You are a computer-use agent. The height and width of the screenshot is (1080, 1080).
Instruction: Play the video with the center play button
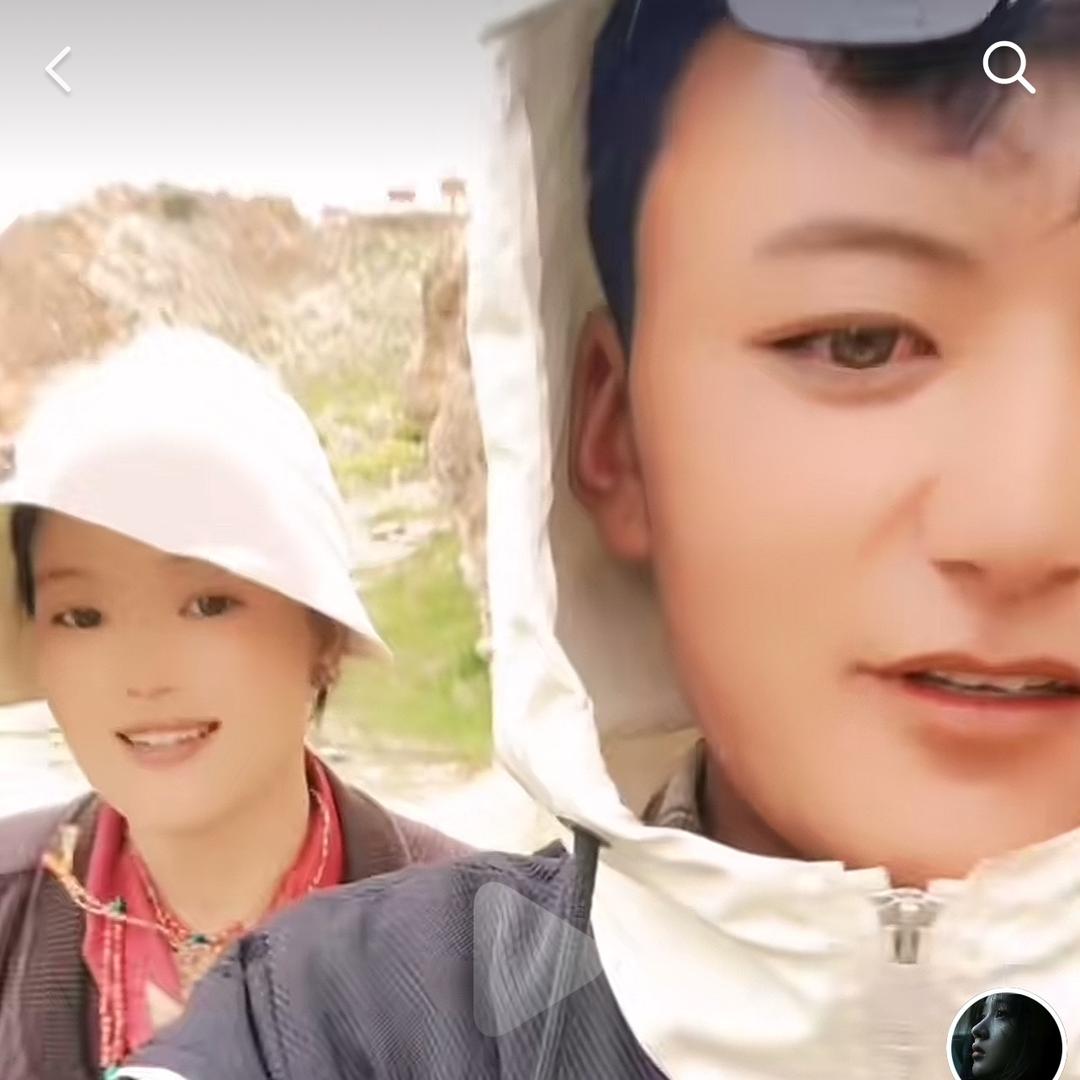533,958
